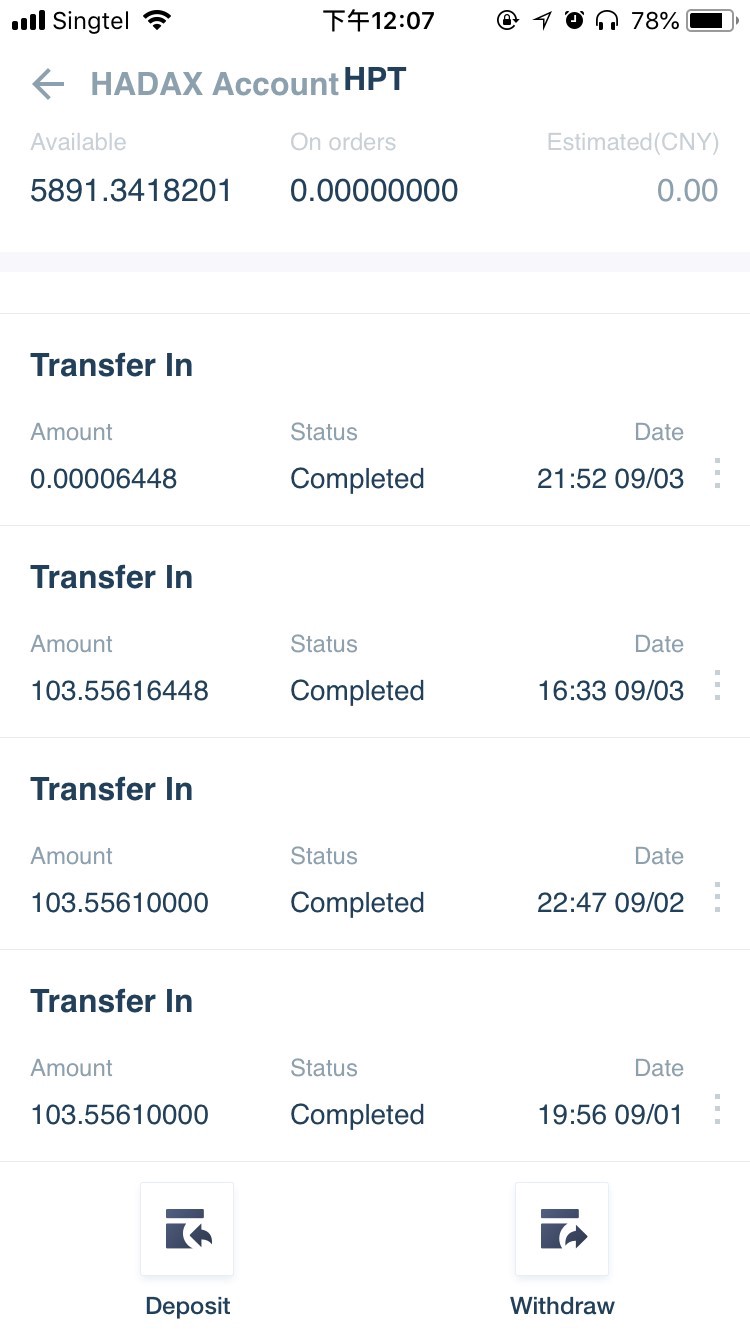This screenshot has height=1334, width=750.
Task: Open options for the 16:33 09/03 transfer
Action: tap(717, 685)
